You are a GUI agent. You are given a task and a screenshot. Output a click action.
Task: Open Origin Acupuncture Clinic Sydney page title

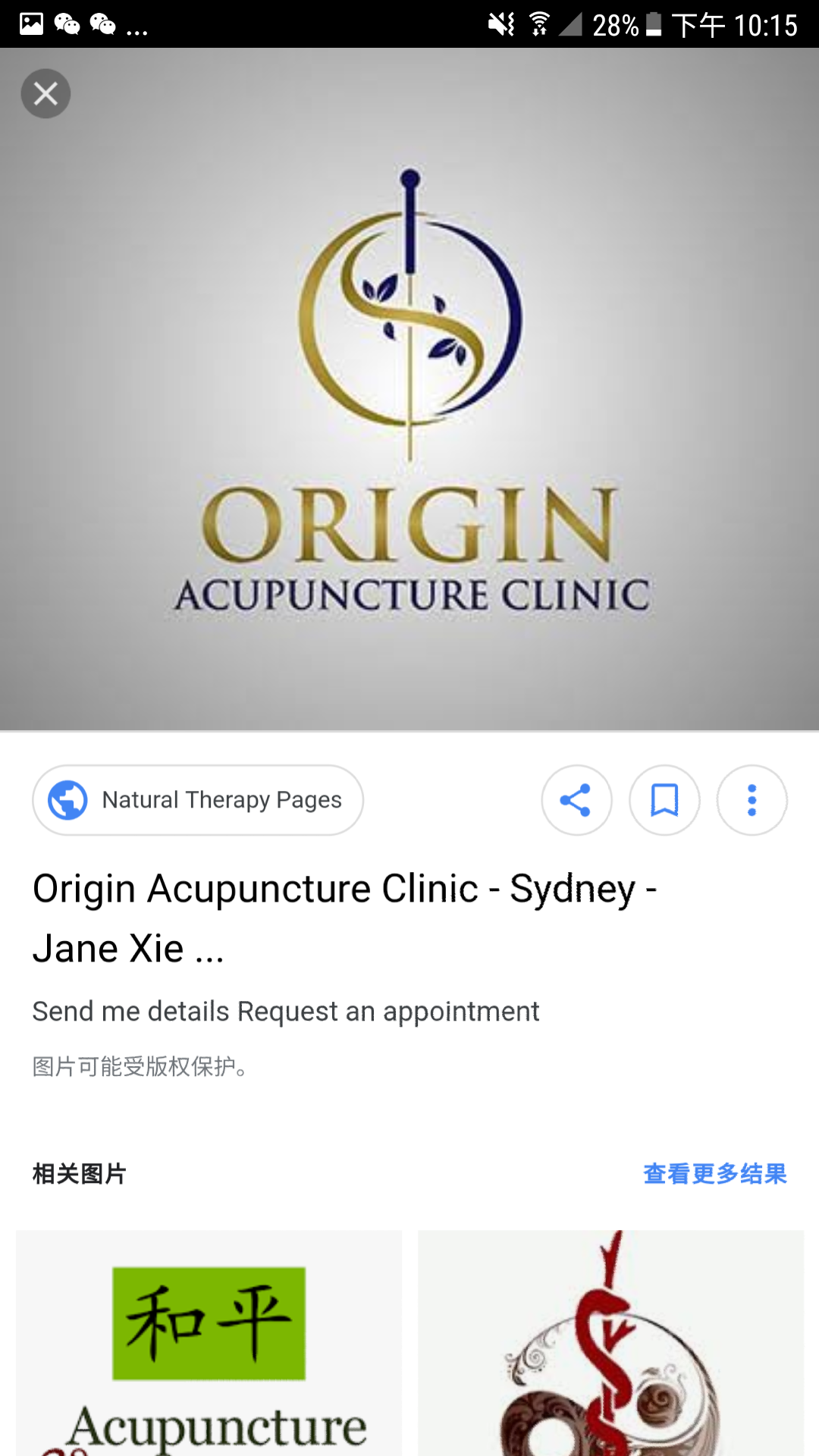pyautogui.click(x=344, y=918)
